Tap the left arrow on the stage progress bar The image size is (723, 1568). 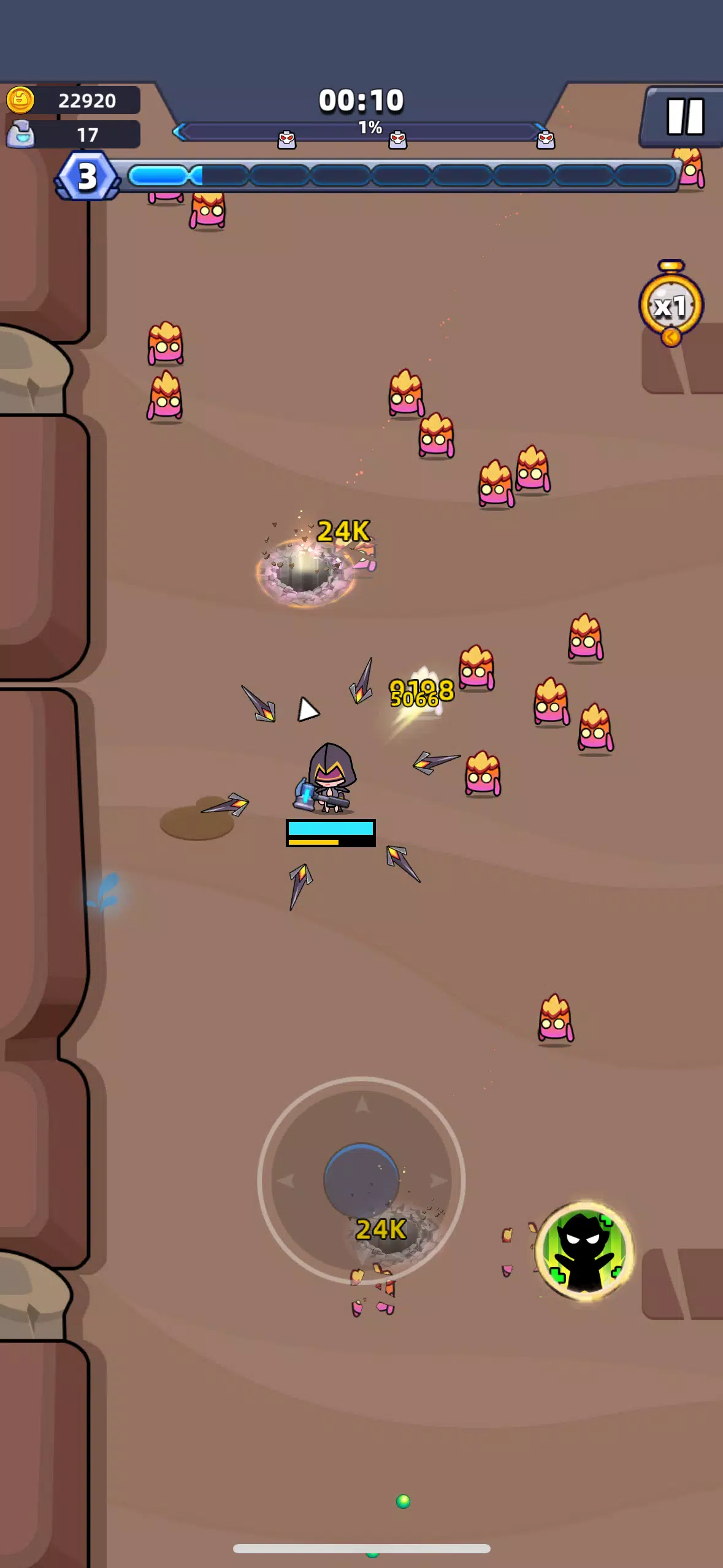pos(180,131)
